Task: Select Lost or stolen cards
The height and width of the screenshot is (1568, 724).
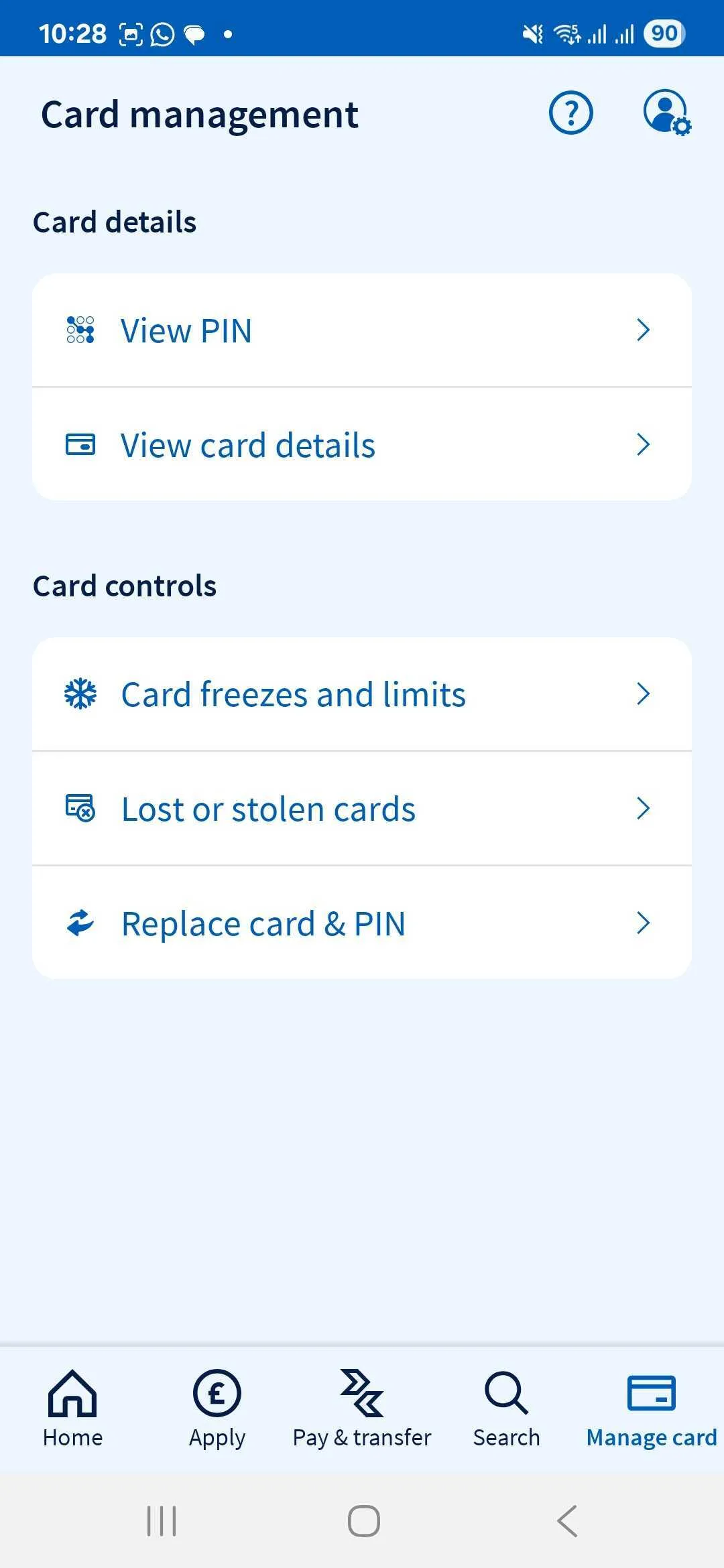Action: click(362, 809)
